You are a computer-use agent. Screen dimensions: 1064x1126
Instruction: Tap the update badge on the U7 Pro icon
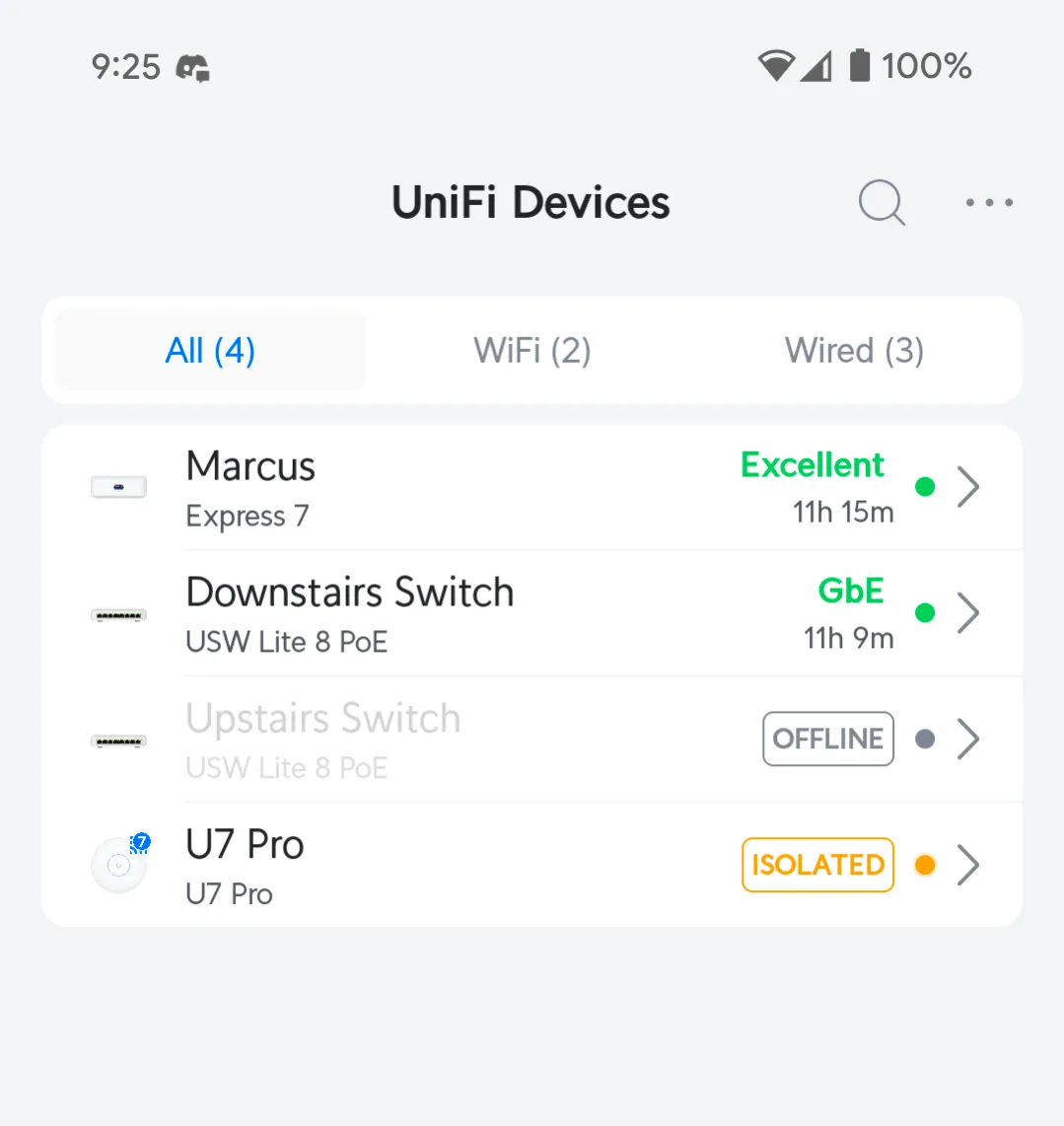tap(141, 841)
